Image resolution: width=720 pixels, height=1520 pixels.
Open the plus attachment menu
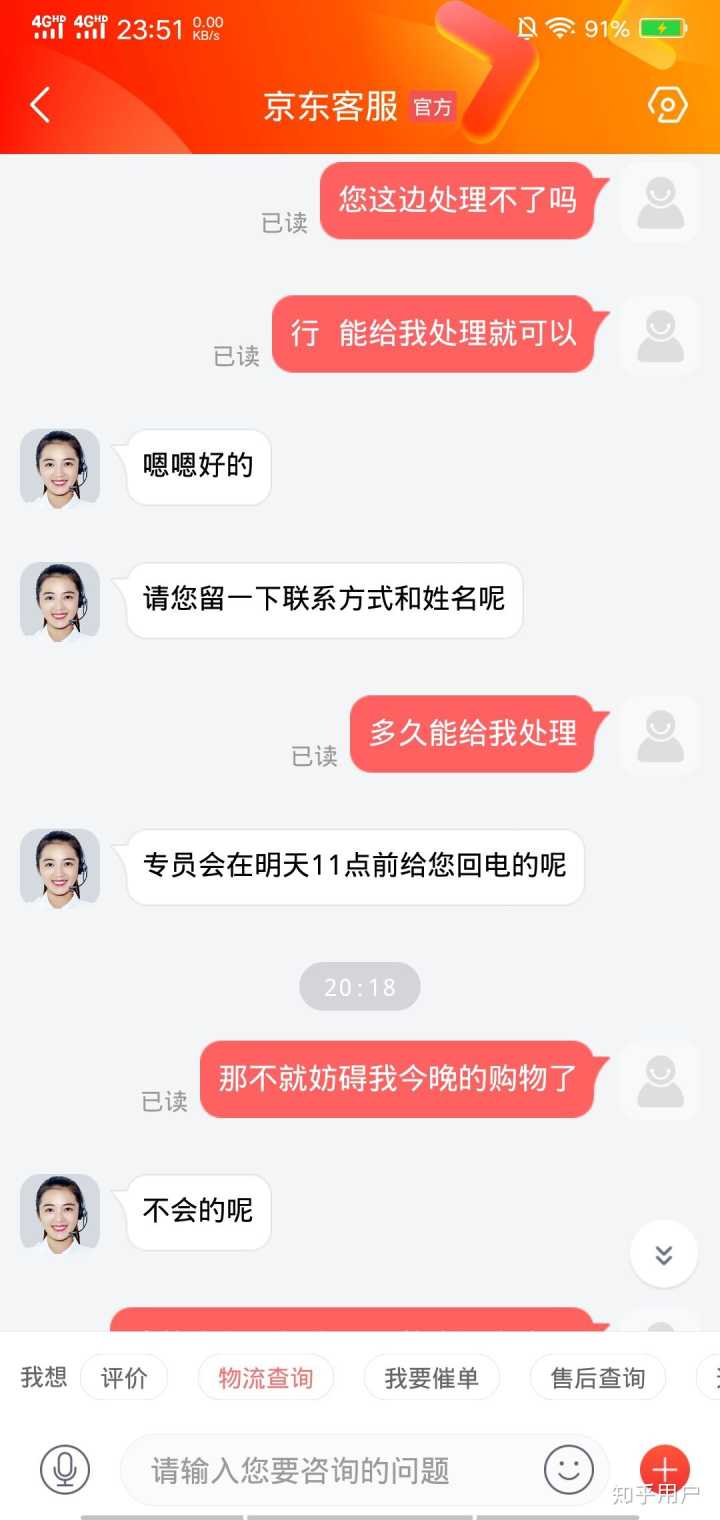(x=665, y=1469)
